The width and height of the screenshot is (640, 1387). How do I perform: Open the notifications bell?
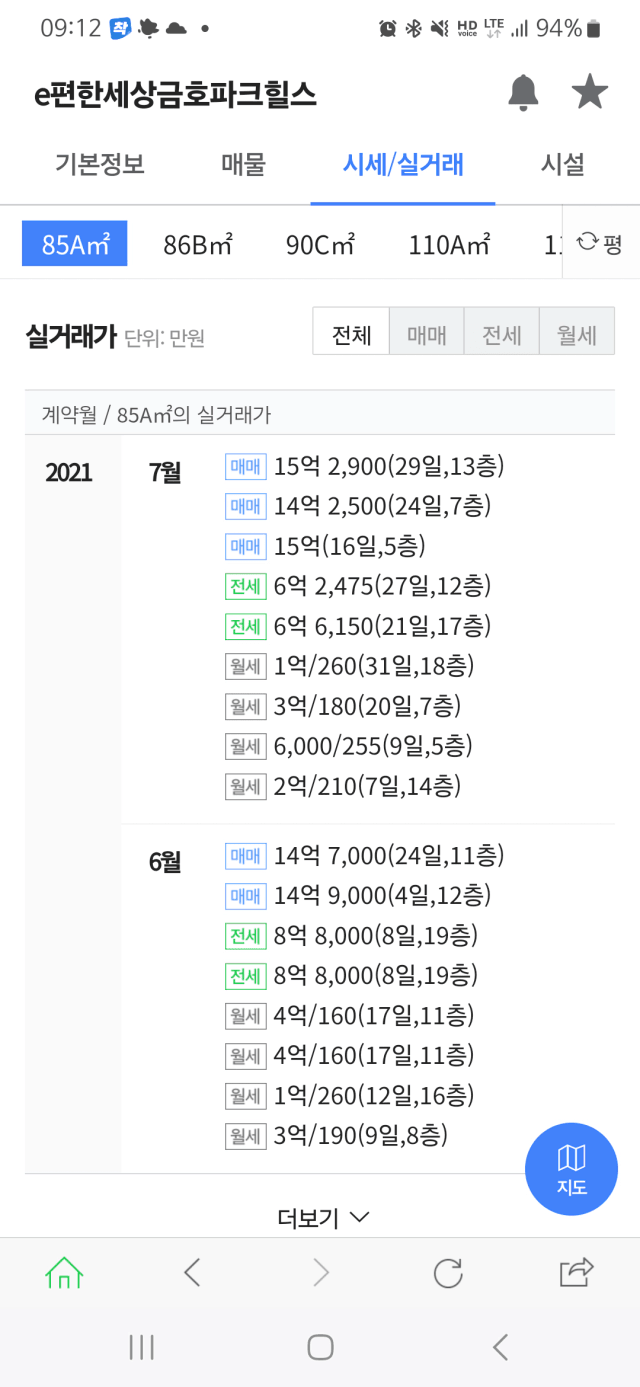point(523,93)
